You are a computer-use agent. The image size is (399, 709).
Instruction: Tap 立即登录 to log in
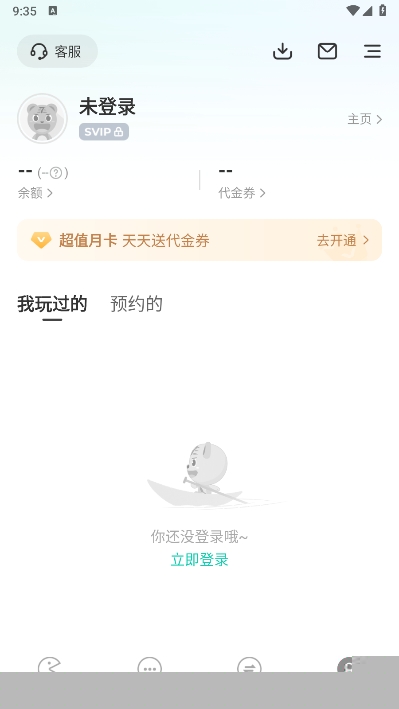click(x=200, y=560)
